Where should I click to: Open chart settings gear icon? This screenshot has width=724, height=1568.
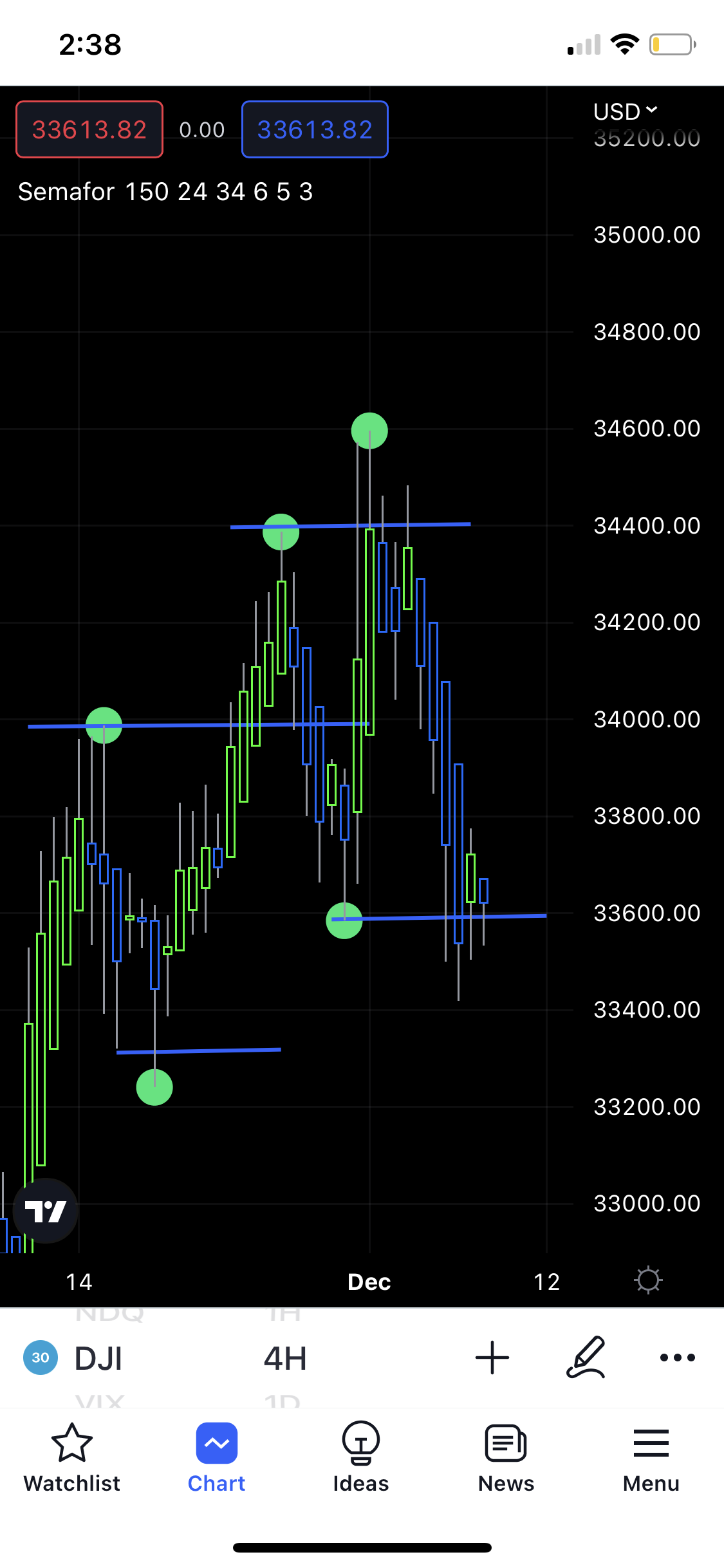coord(648,1280)
